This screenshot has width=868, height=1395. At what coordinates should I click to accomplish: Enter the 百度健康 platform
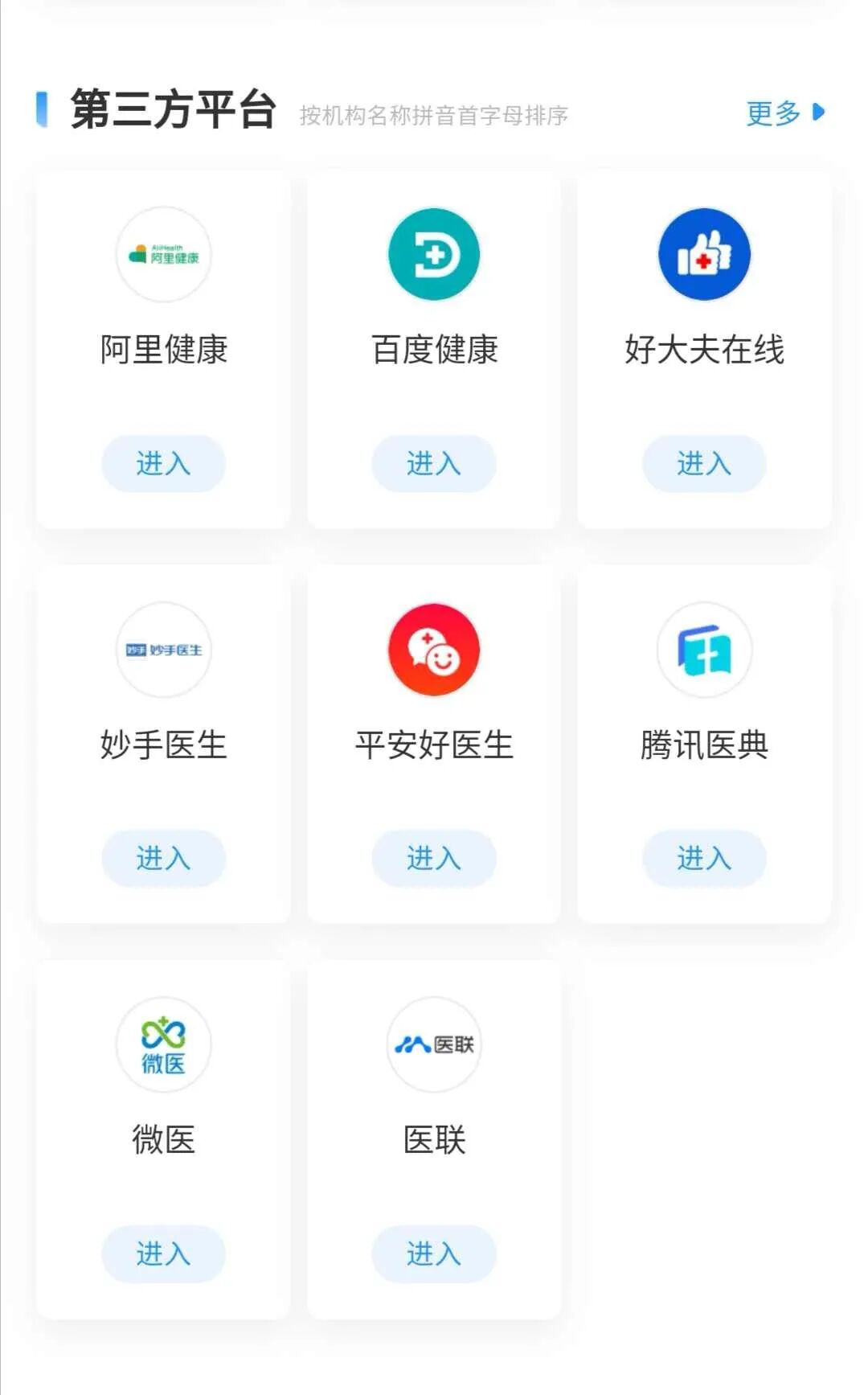point(434,464)
